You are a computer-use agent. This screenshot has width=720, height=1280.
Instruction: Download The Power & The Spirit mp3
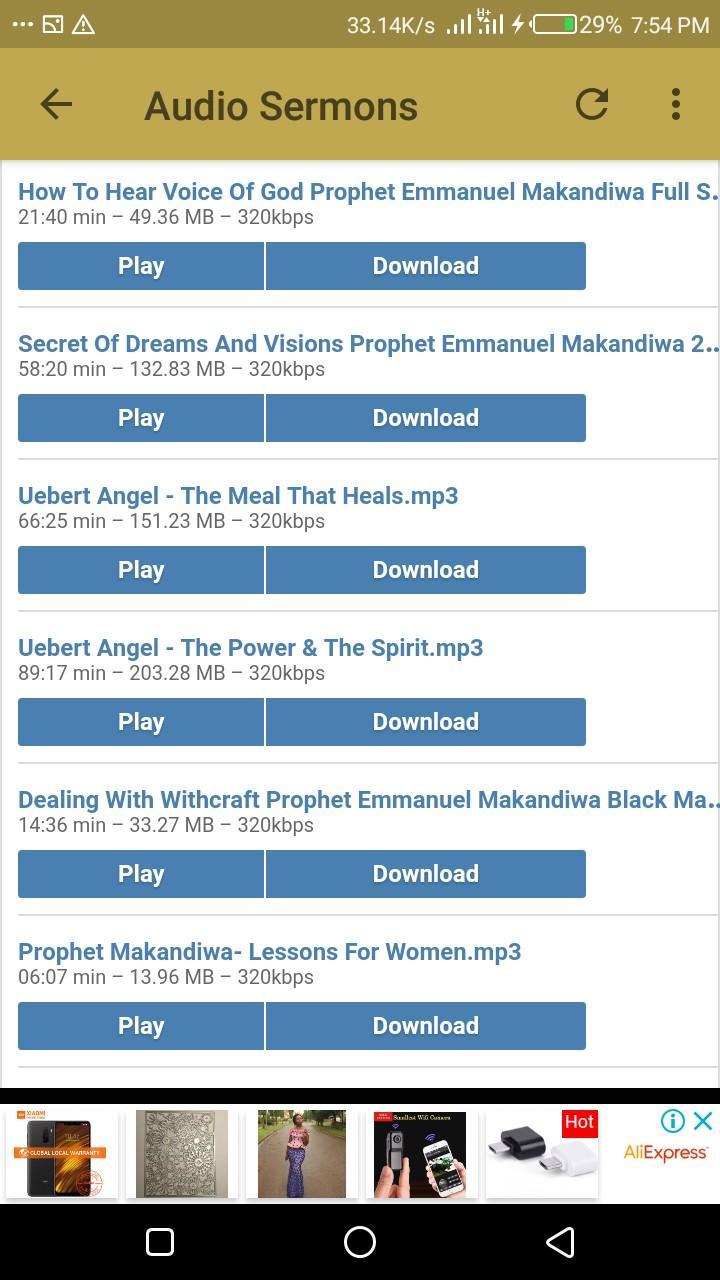[x=425, y=722]
